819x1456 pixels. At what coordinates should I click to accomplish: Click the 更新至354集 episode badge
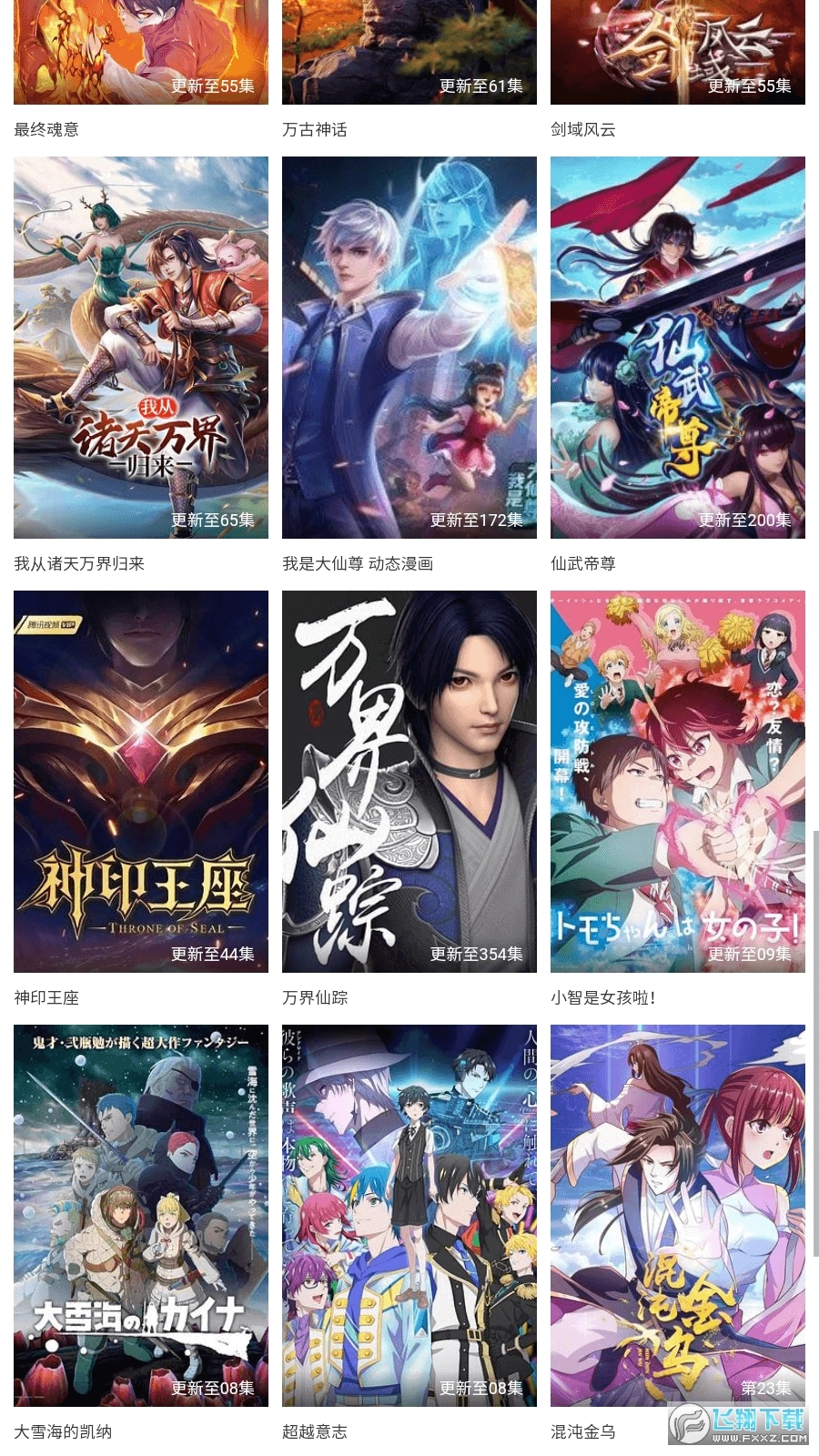[476, 955]
